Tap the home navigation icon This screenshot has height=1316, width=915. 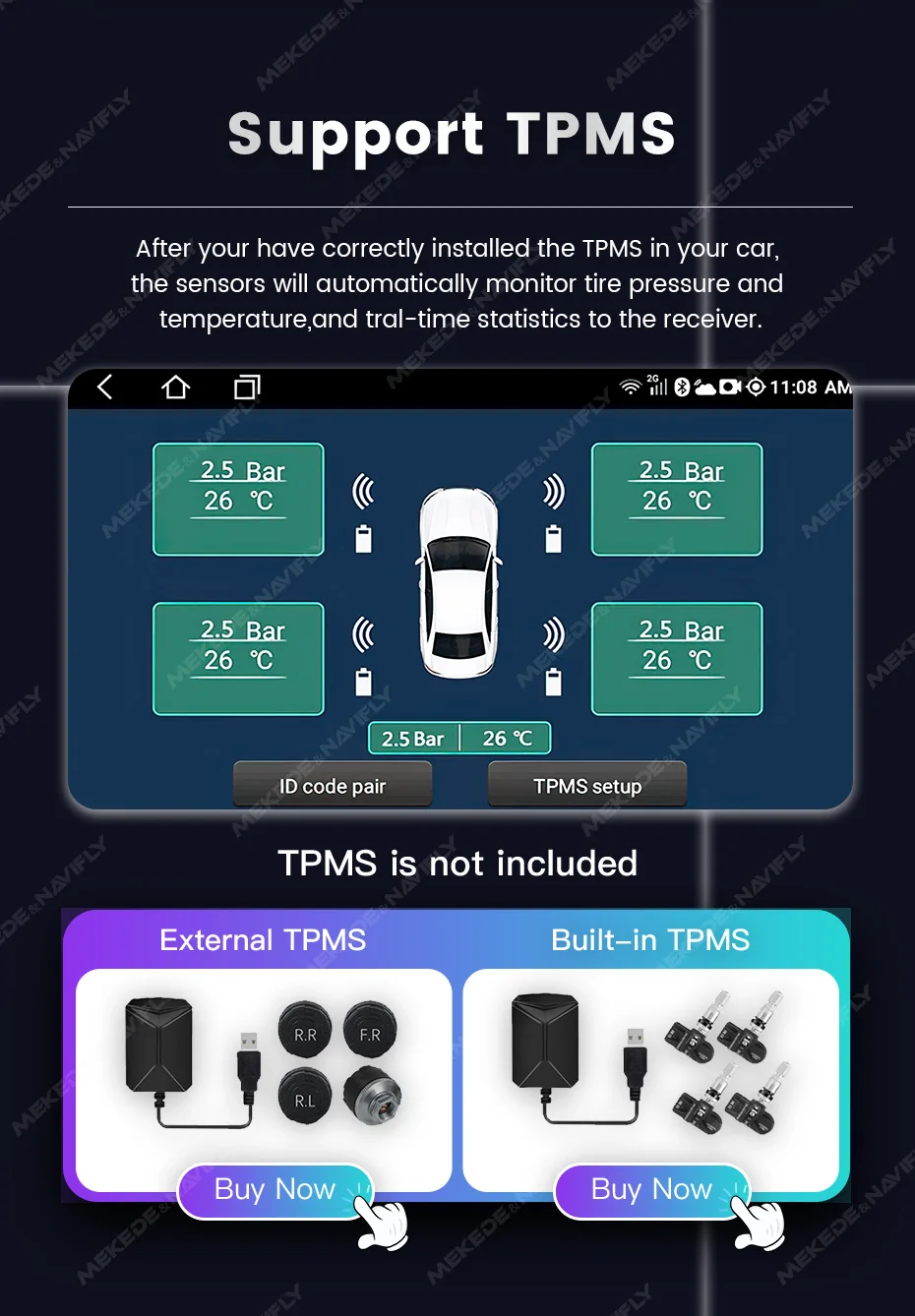click(175, 388)
